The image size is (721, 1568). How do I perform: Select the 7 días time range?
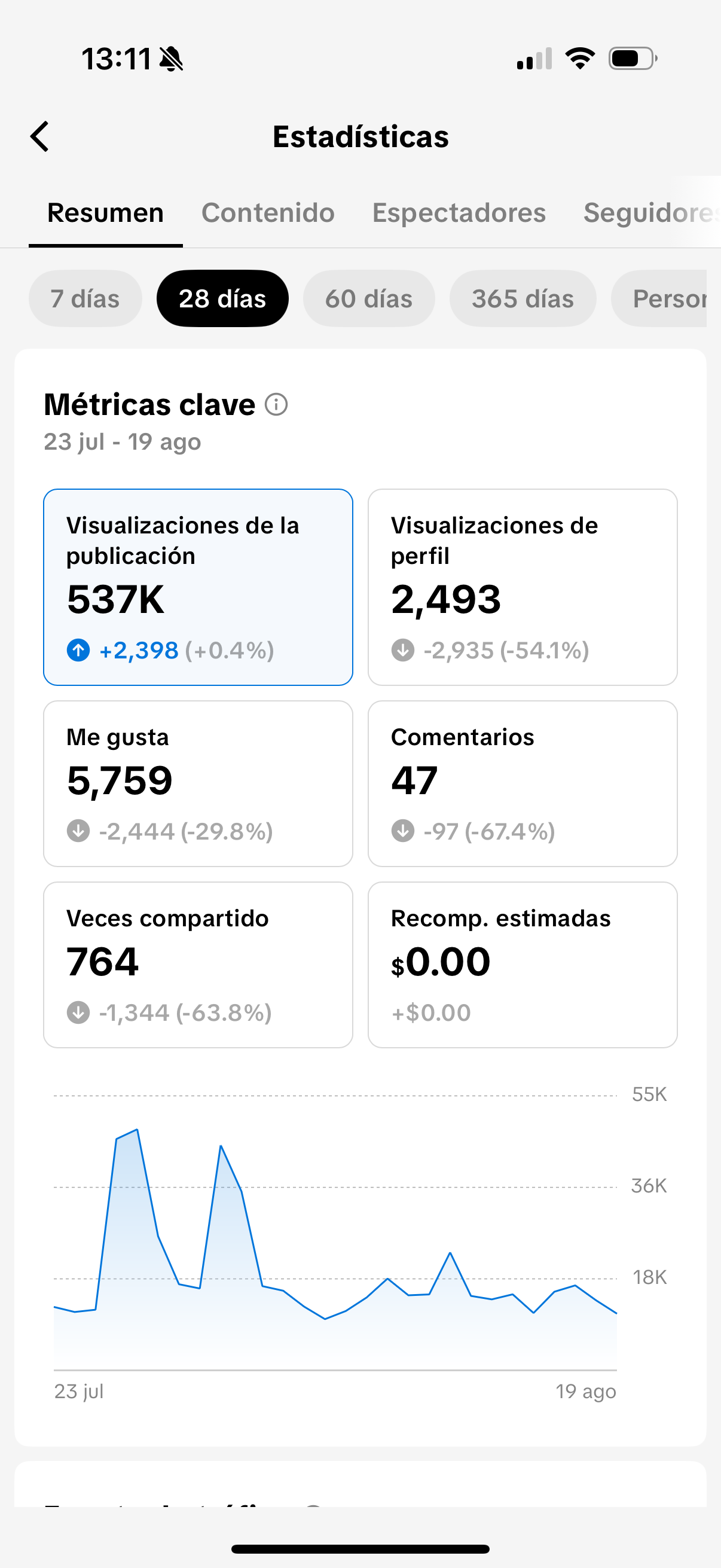84,298
